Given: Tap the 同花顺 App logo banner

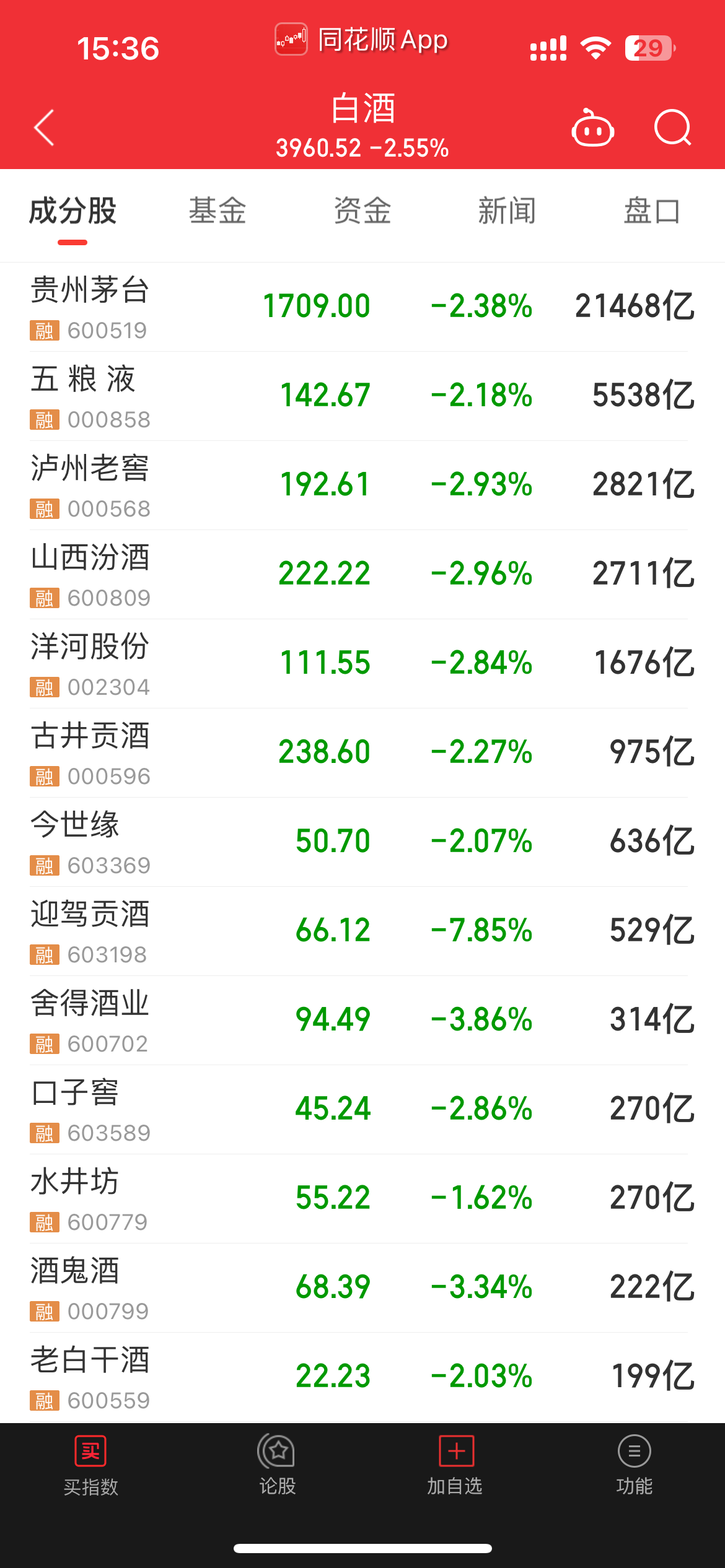Looking at the screenshot, I should coord(362,38).
